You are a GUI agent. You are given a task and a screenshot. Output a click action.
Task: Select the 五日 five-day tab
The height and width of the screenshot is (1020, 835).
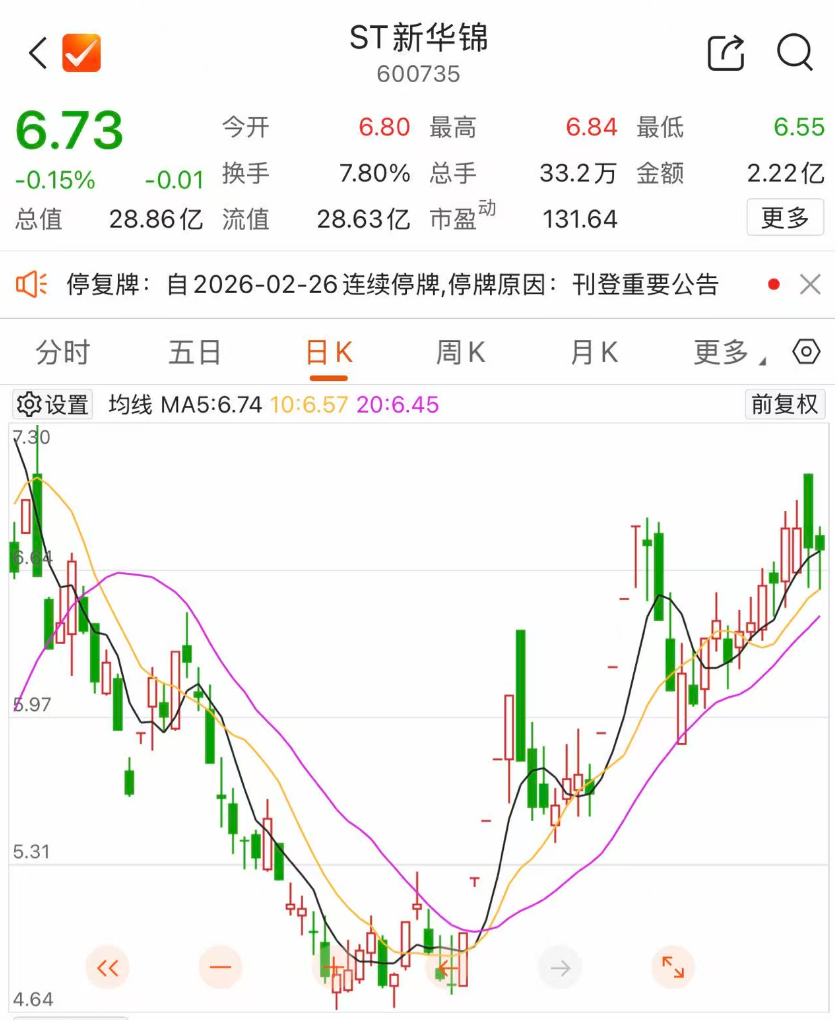196,352
